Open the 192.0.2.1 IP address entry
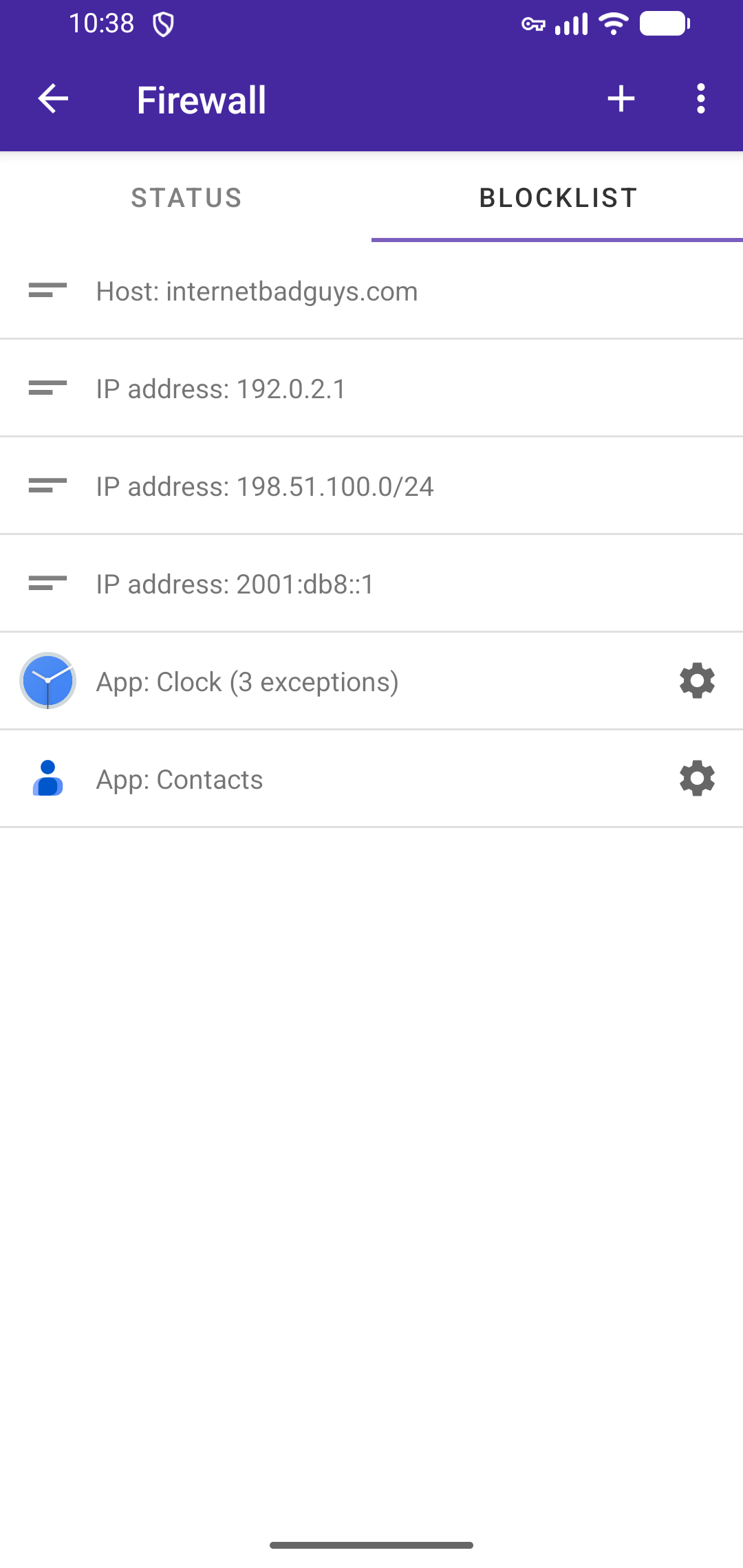 (371, 389)
